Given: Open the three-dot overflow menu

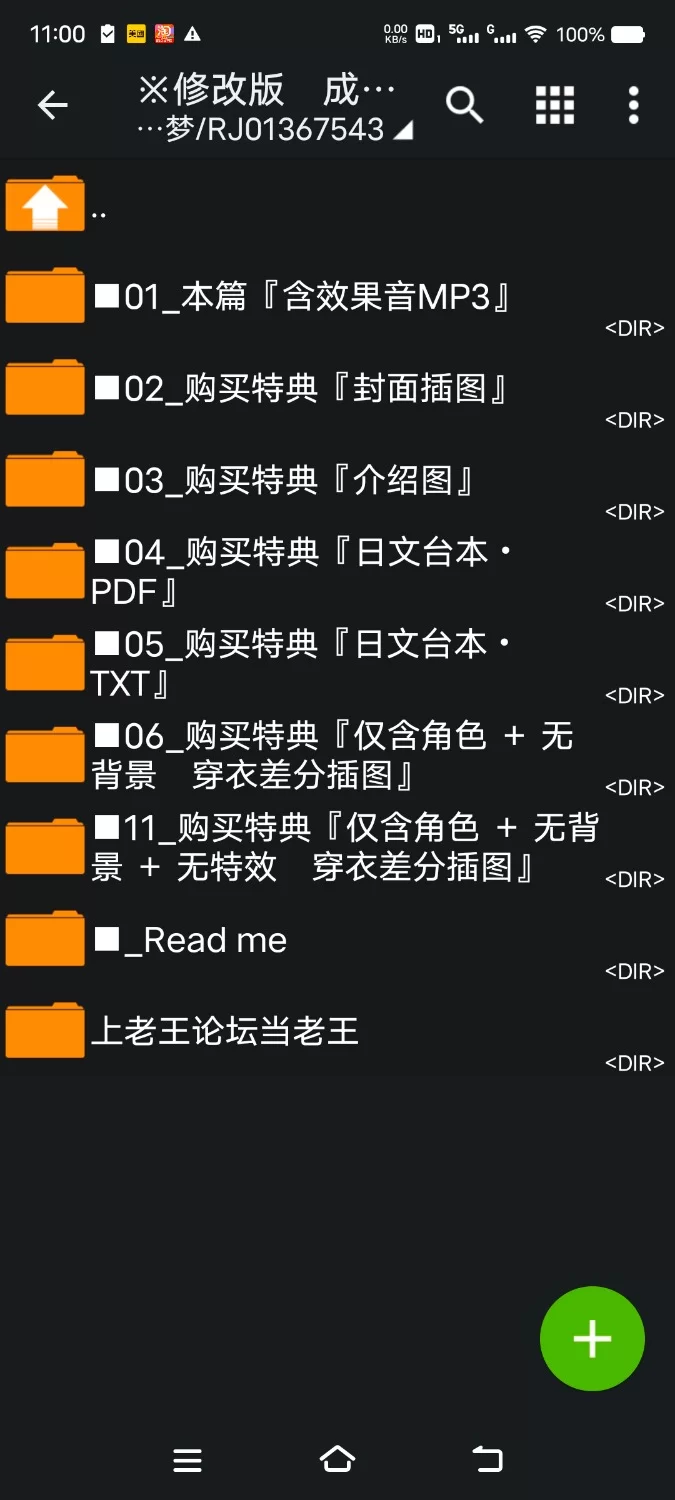Looking at the screenshot, I should point(633,104).
